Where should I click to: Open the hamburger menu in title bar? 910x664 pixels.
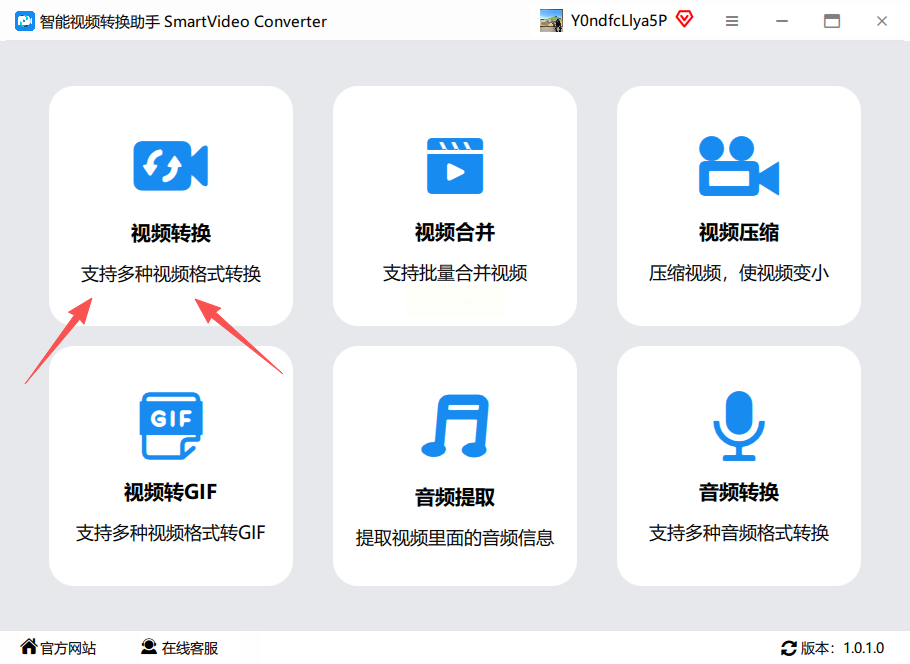(732, 21)
